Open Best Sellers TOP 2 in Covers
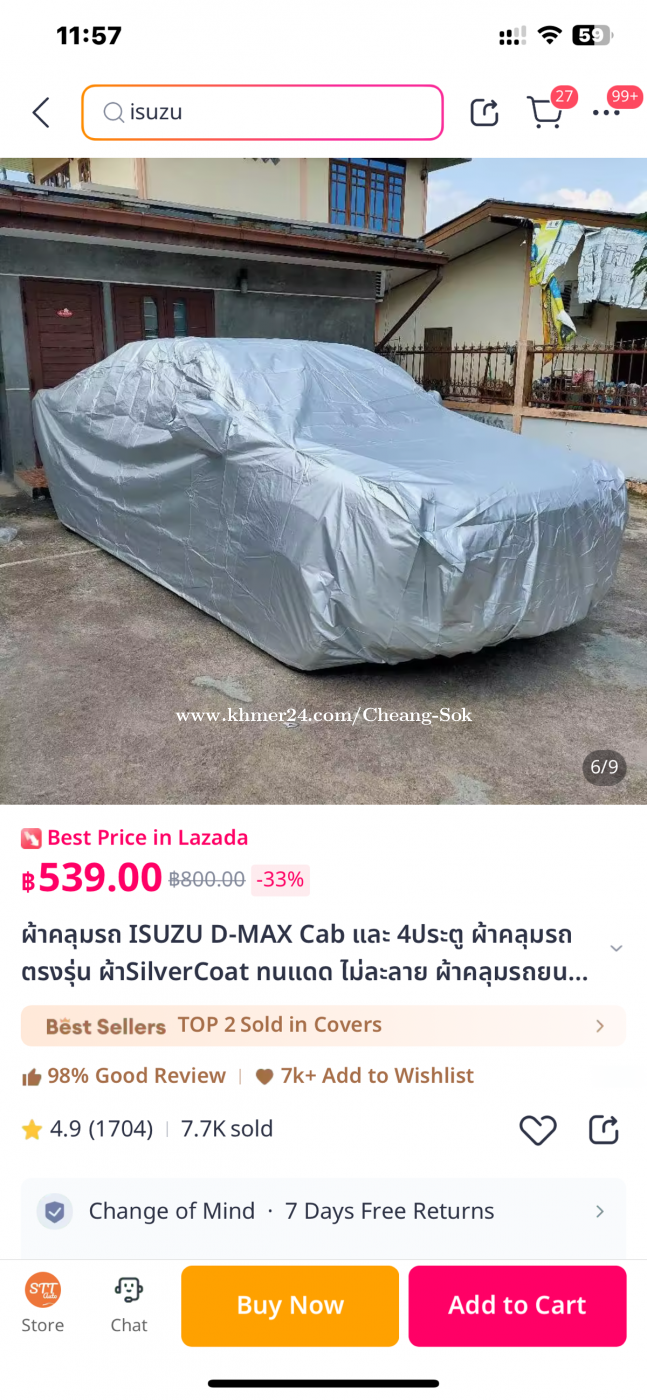Image resolution: width=647 pixels, height=1400 pixels. click(323, 1025)
